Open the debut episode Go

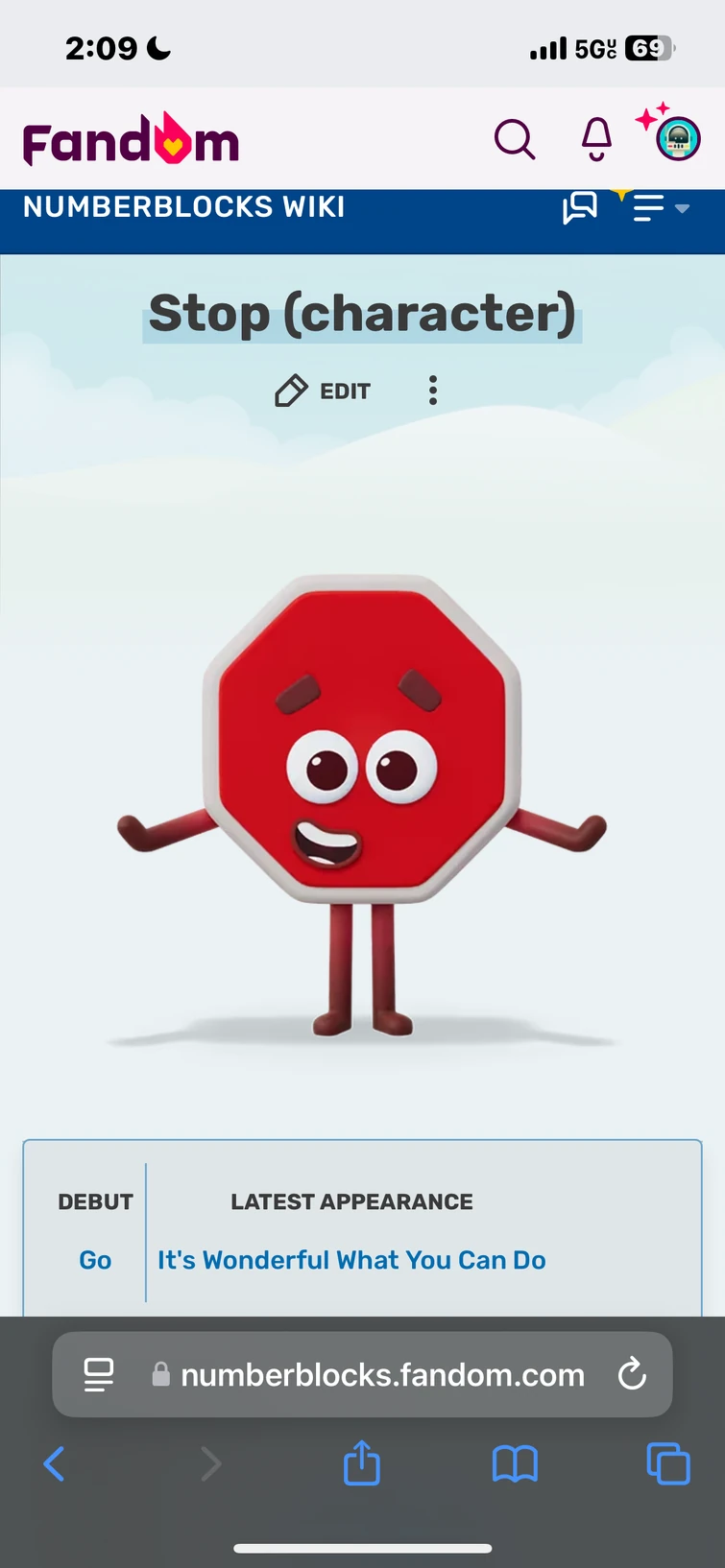(95, 1260)
